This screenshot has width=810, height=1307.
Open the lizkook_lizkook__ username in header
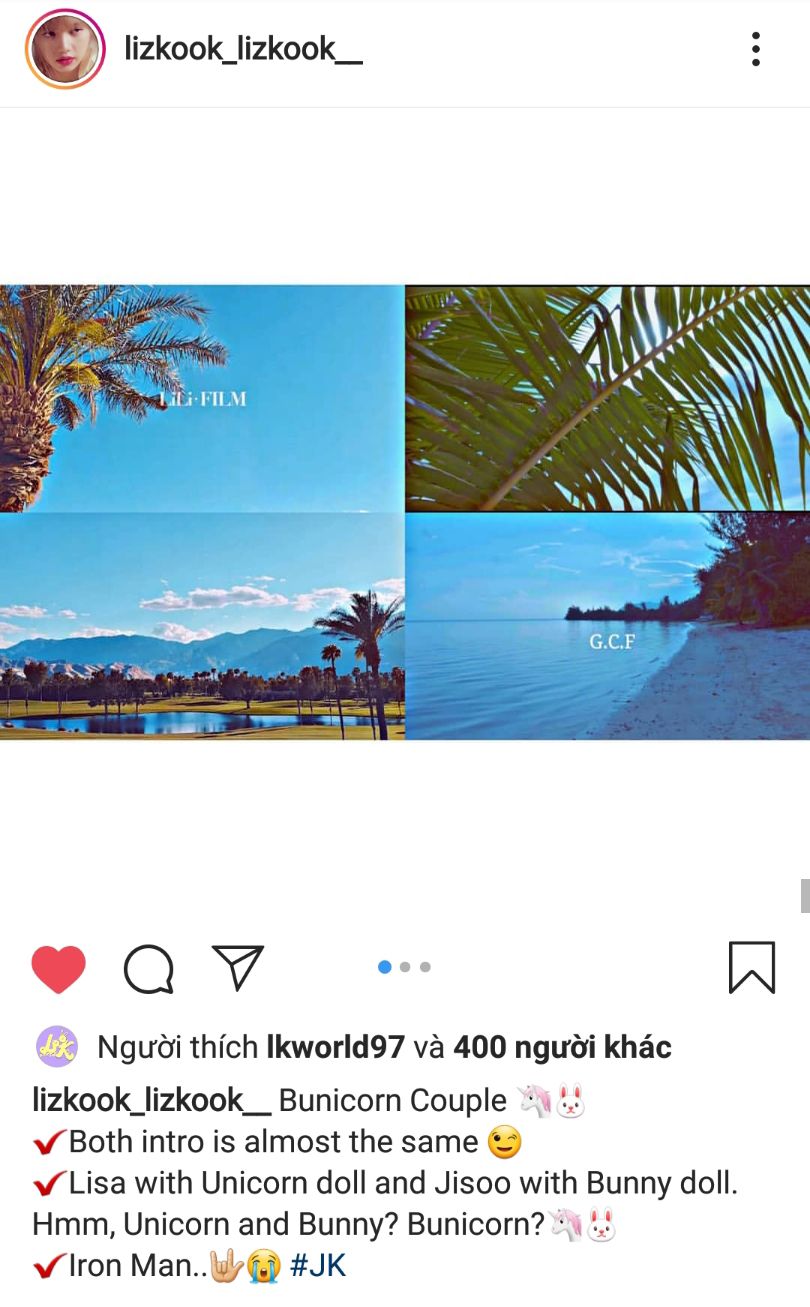(x=243, y=48)
